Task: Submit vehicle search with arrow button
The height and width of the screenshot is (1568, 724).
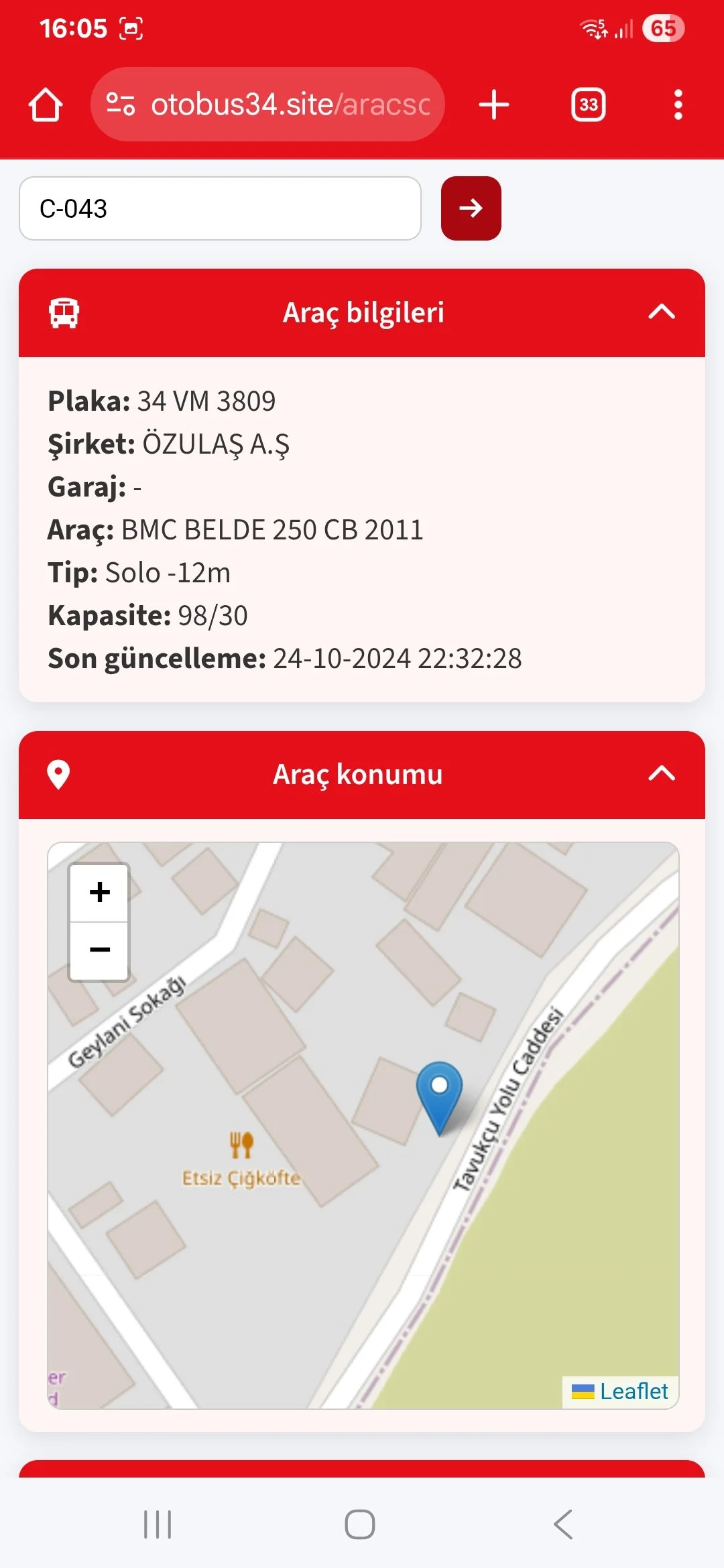Action: click(x=471, y=208)
